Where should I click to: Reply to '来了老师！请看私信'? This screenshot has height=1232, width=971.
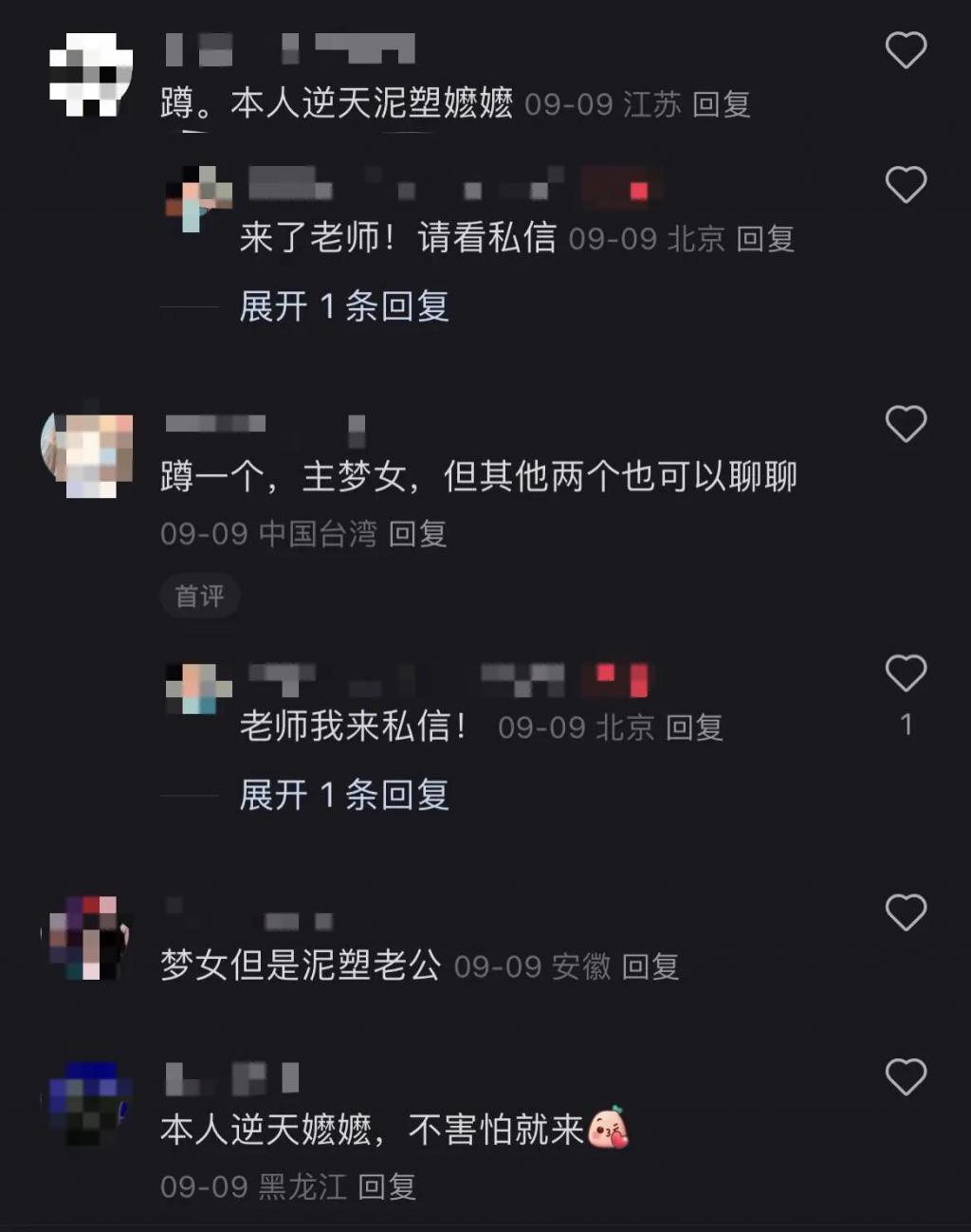click(765, 239)
